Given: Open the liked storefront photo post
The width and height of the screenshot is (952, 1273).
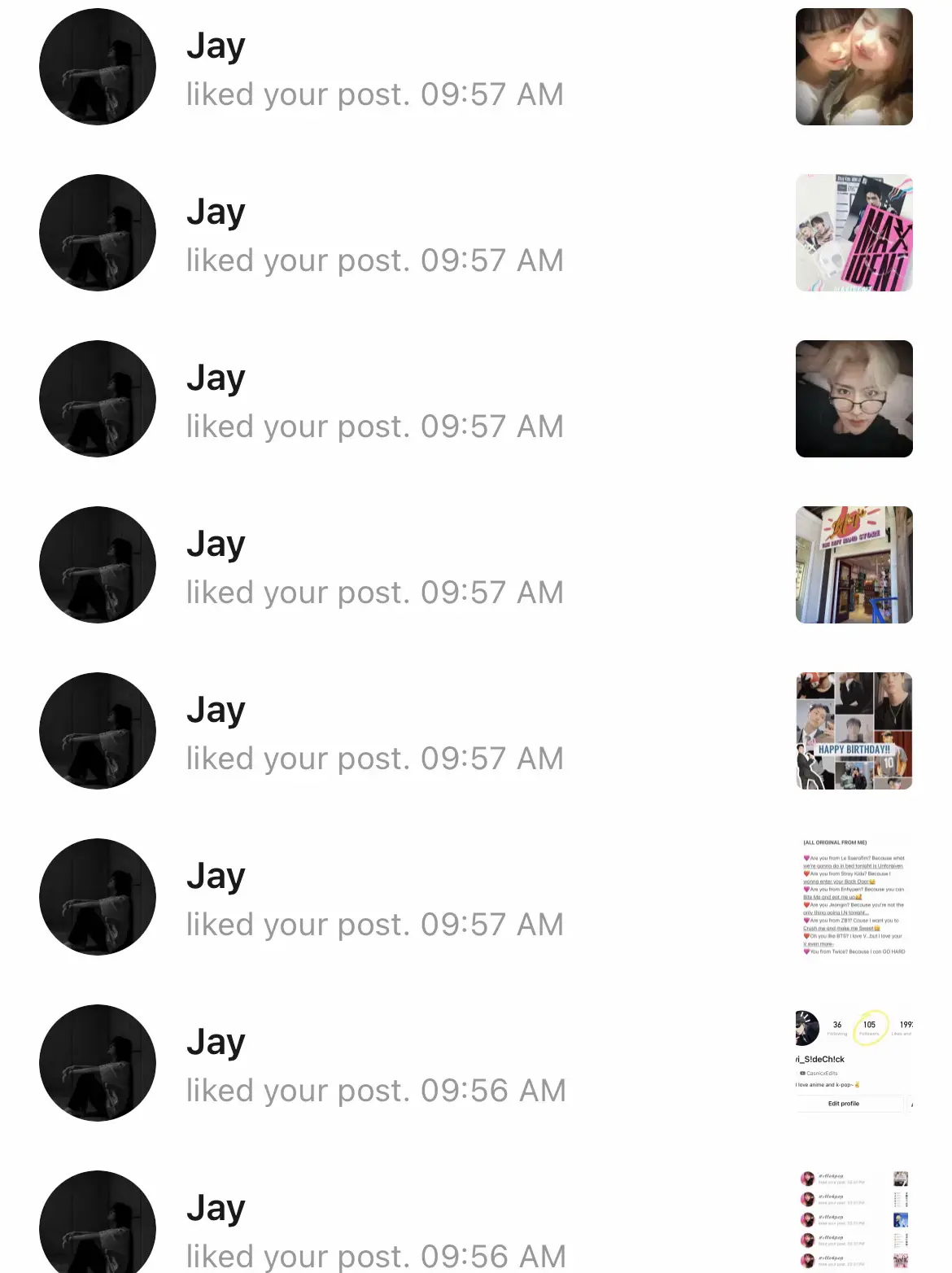Looking at the screenshot, I should click(x=854, y=565).
